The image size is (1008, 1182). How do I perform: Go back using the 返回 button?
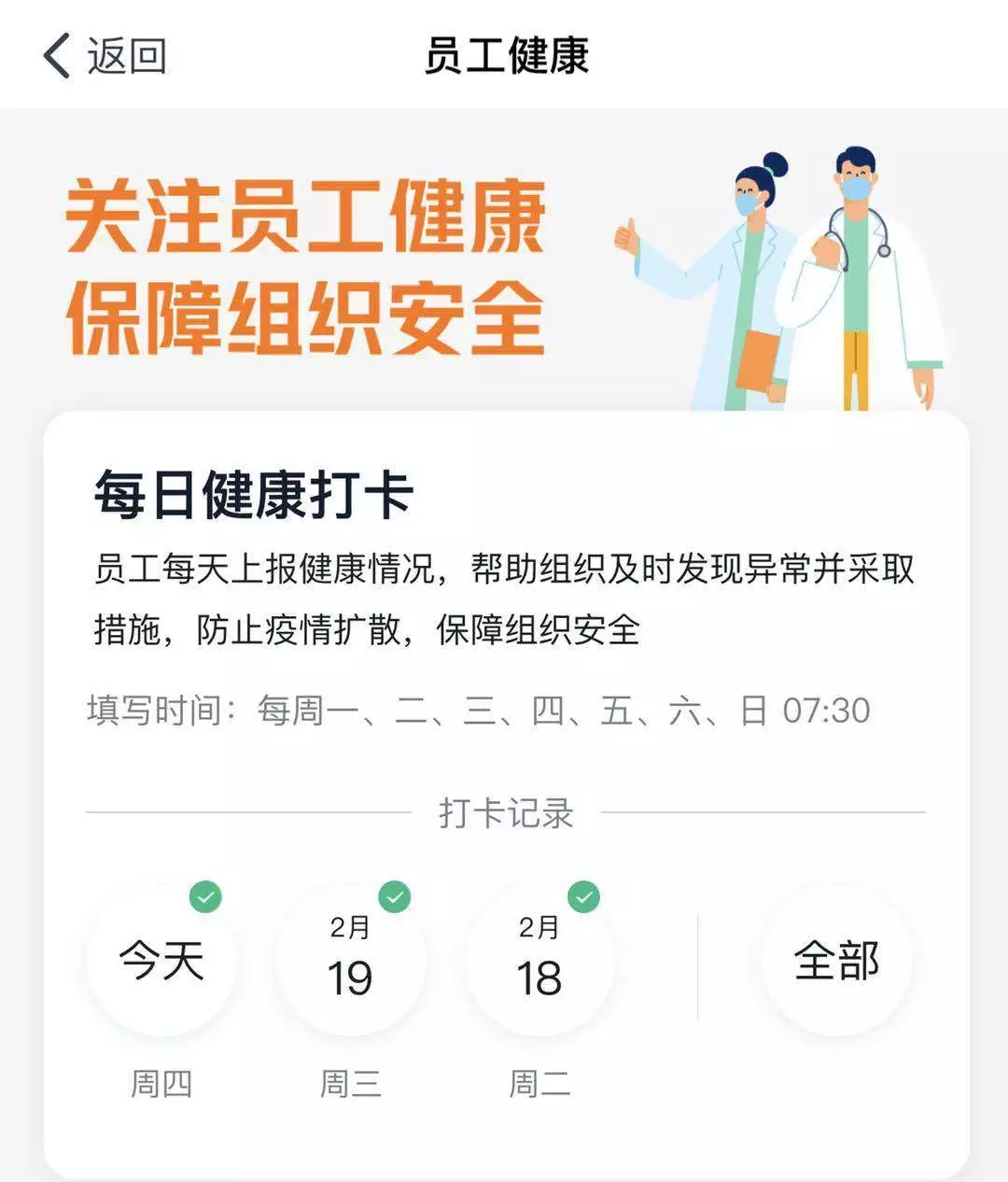pyautogui.click(x=105, y=56)
